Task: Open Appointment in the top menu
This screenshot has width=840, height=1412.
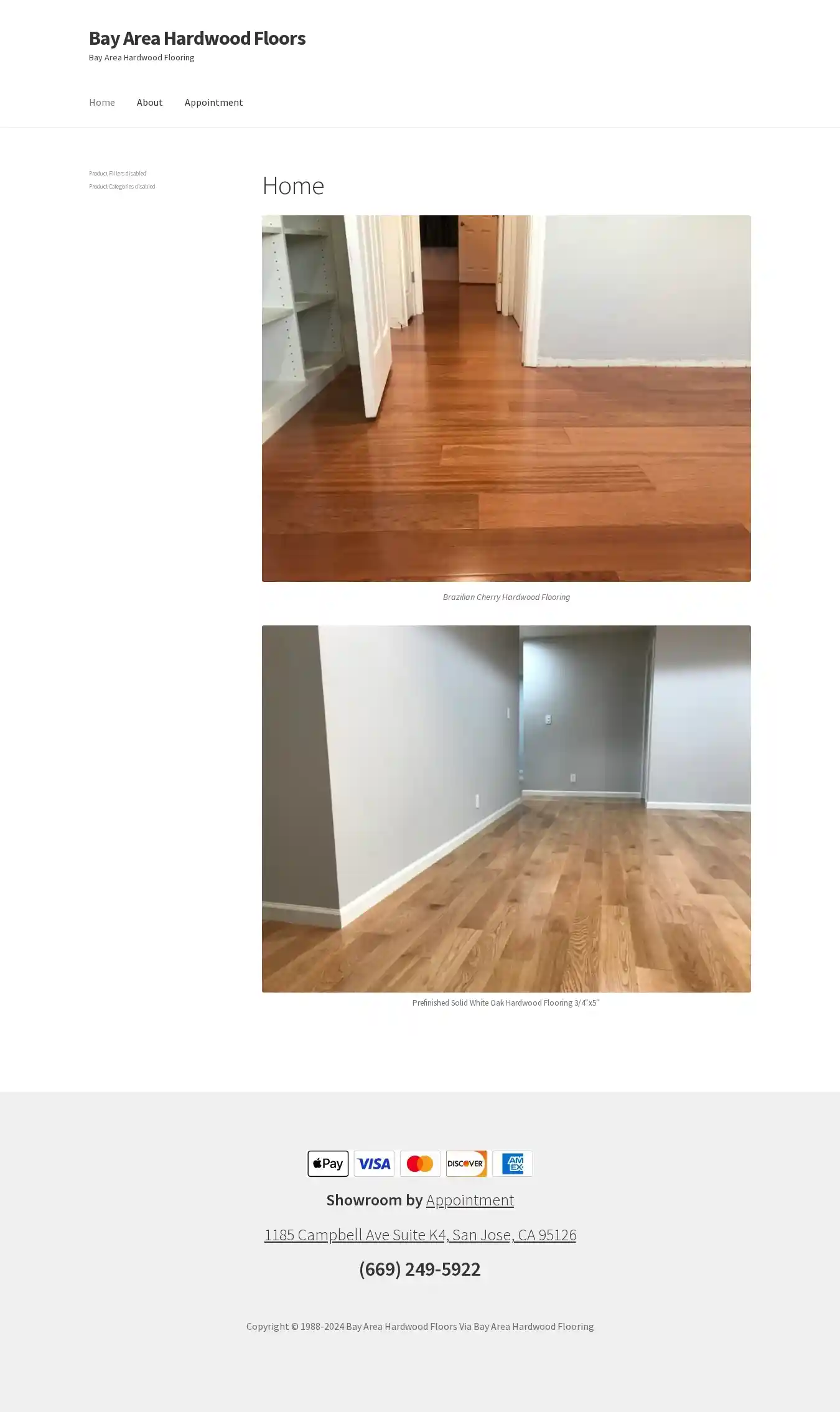Action: [x=213, y=102]
